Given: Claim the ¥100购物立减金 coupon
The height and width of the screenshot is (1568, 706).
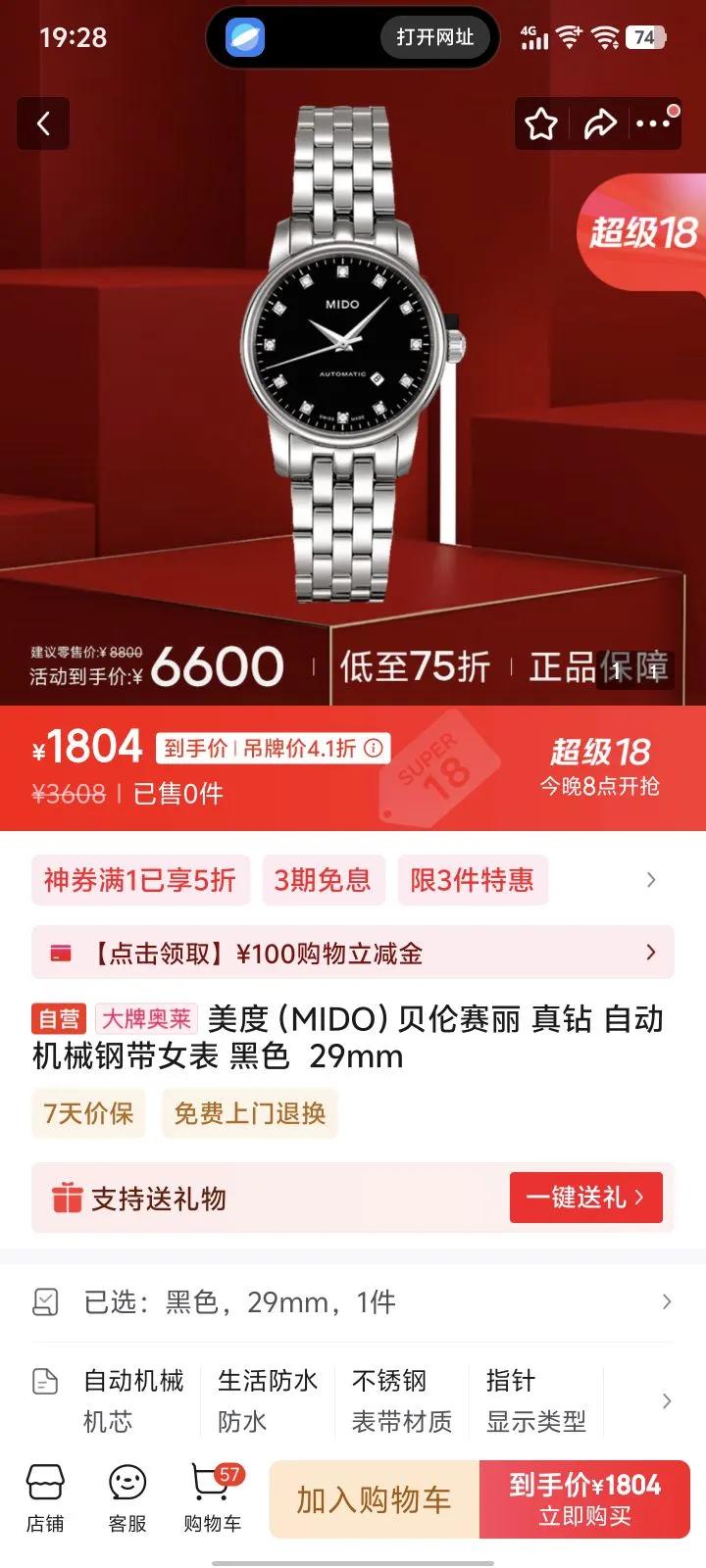Looking at the screenshot, I should [353, 953].
